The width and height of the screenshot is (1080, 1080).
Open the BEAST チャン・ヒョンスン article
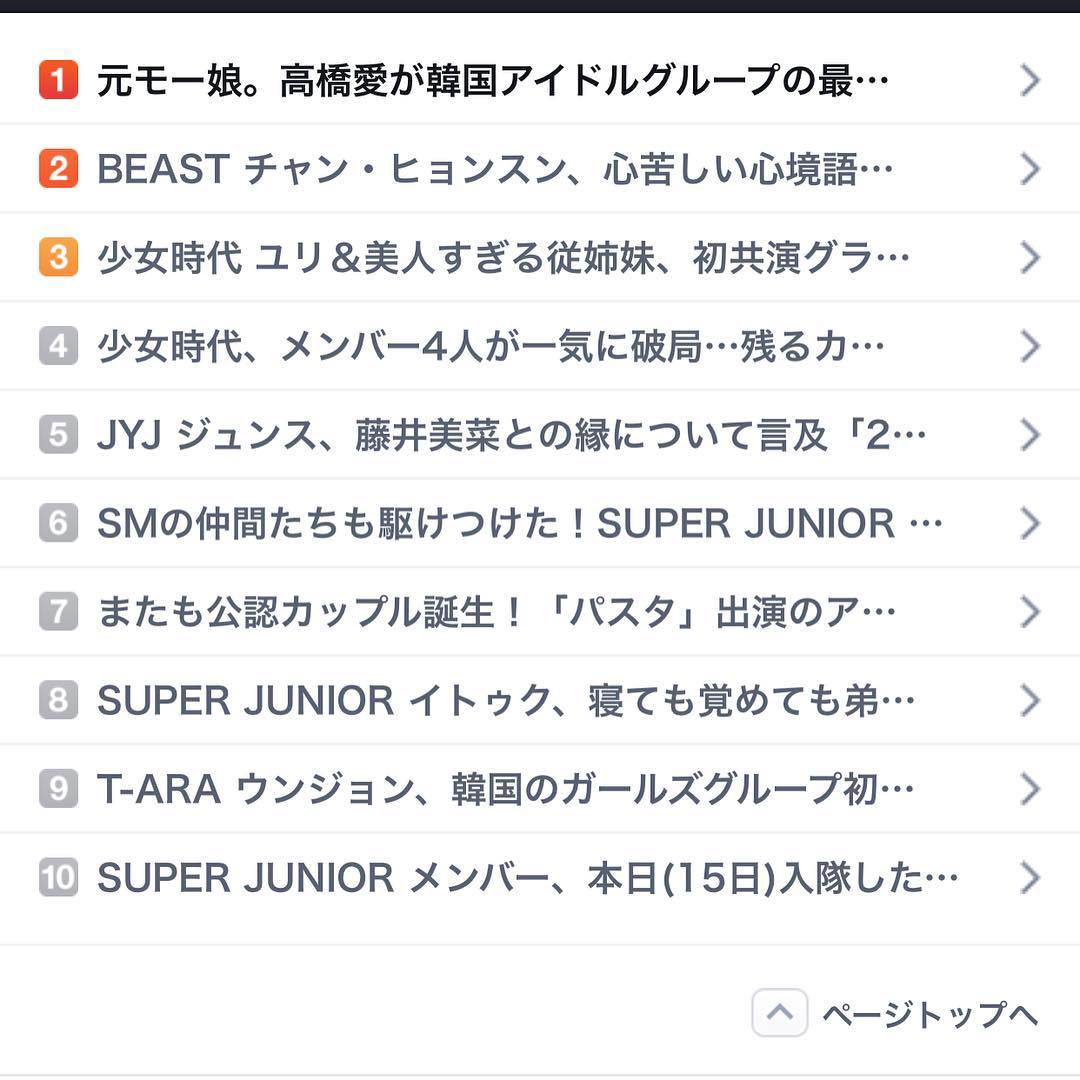point(494,169)
